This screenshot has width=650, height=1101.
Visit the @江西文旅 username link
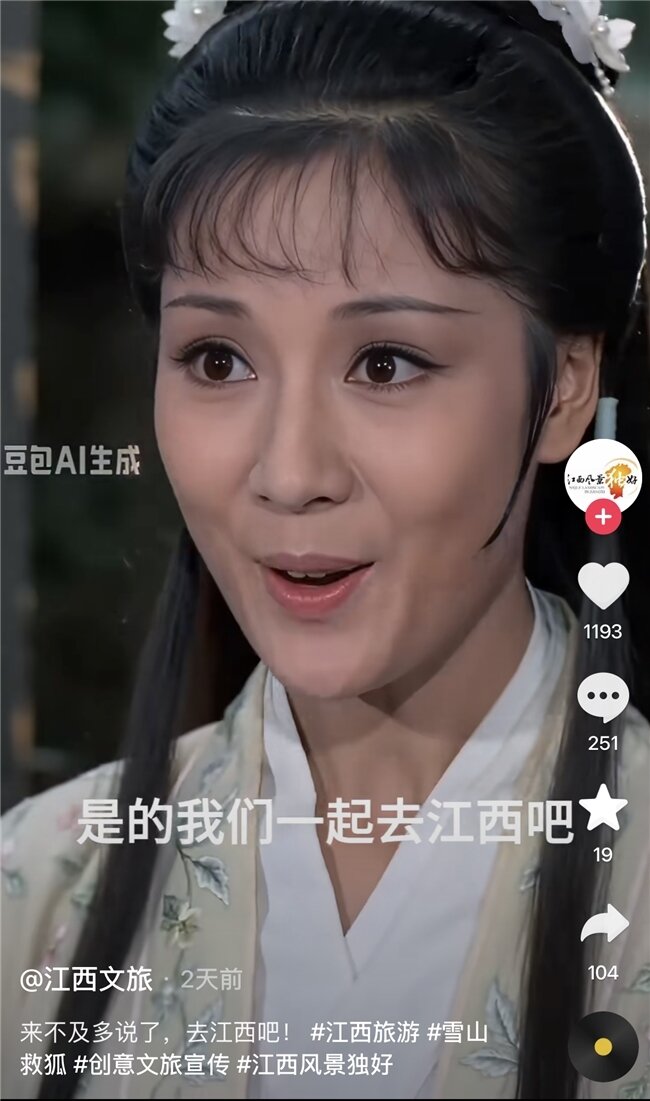click(x=86, y=979)
